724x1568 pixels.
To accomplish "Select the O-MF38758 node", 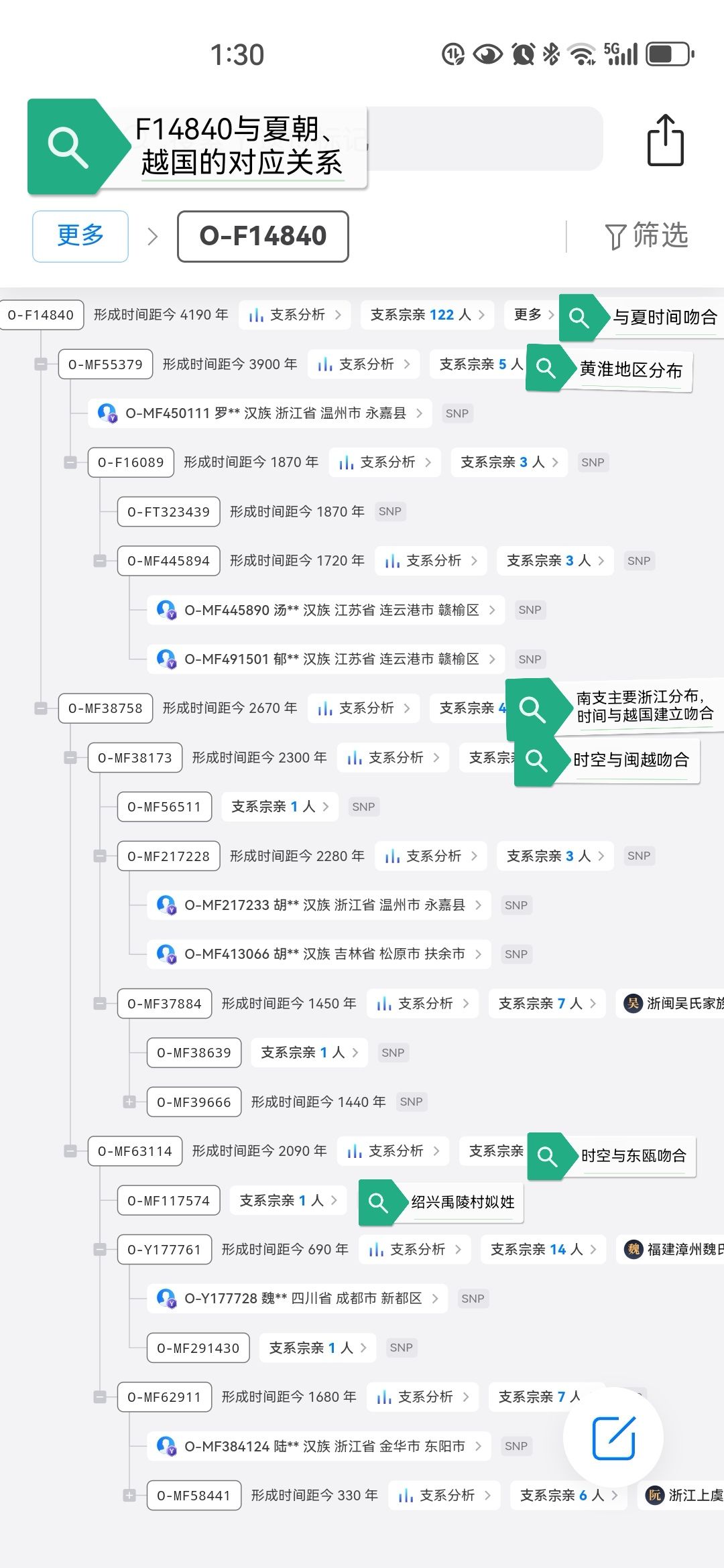I will (106, 708).
